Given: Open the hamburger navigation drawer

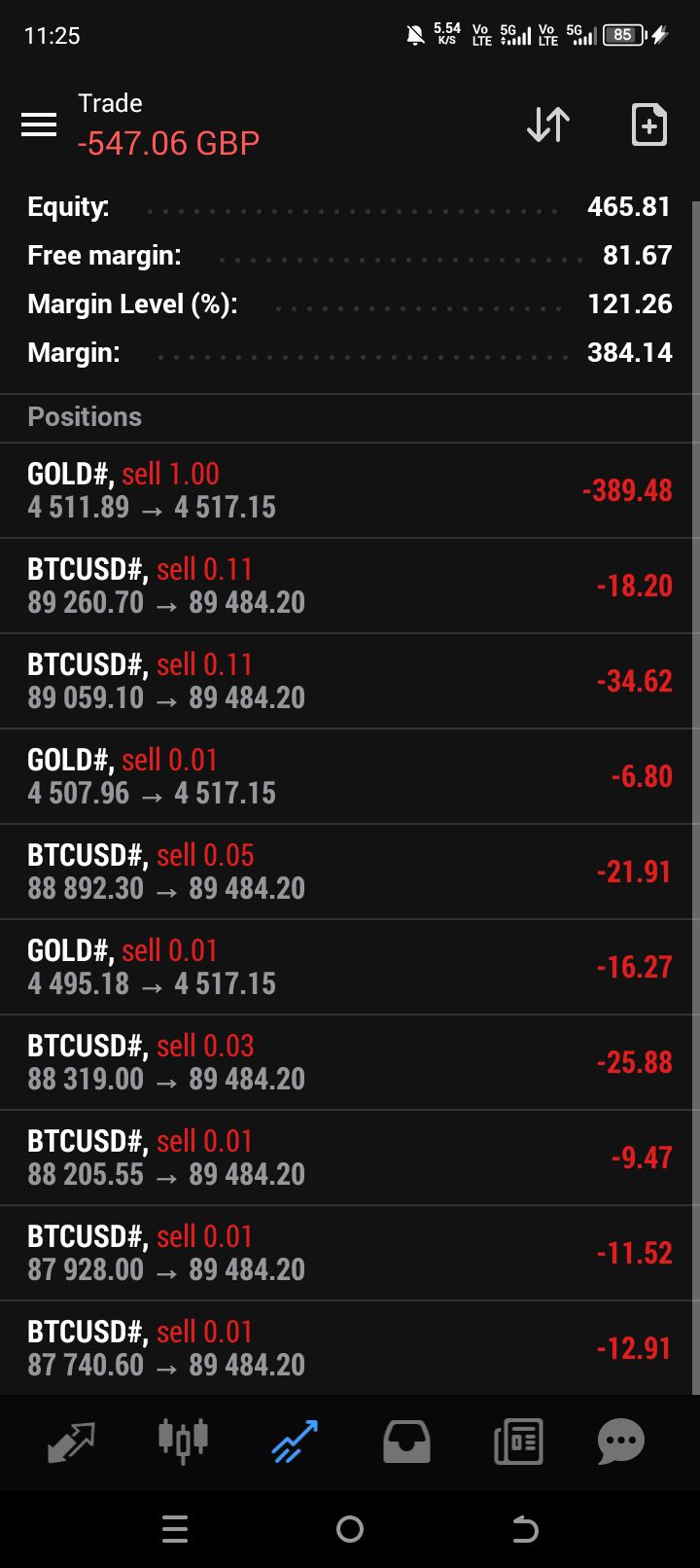Looking at the screenshot, I should [x=39, y=125].
